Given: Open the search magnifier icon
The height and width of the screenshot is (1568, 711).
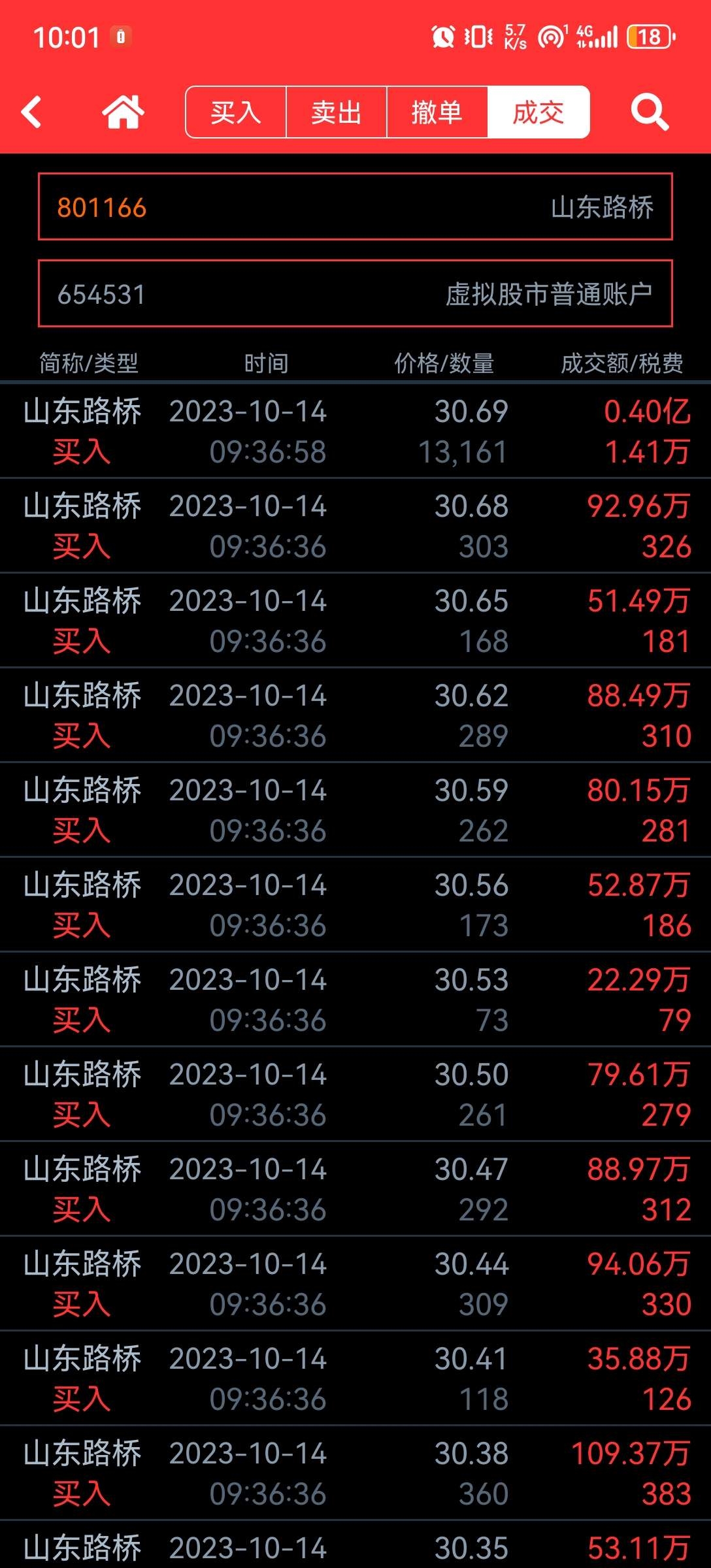Looking at the screenshot, I should coord(650,112).
